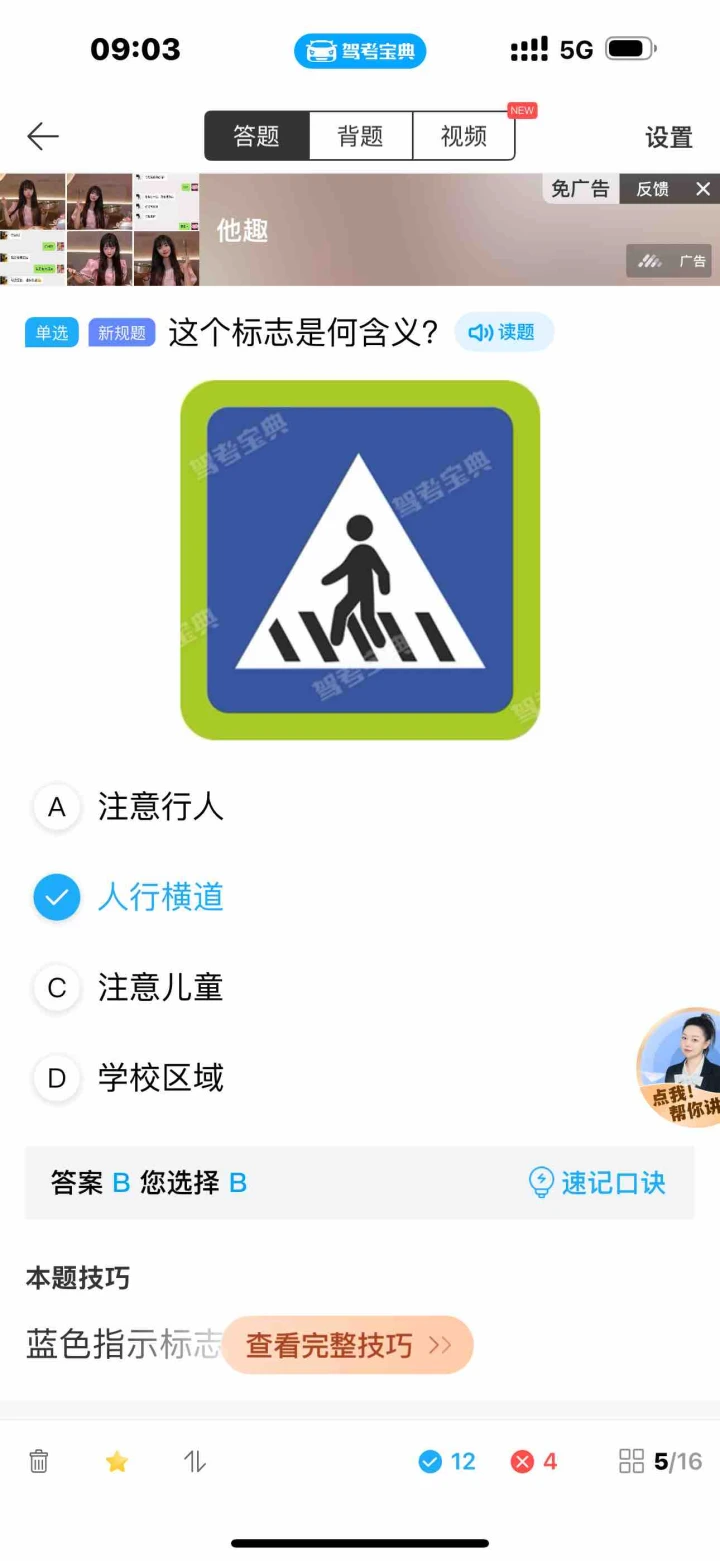720x1561 pixels.
Task: Close the ad banner
Action: coord(703,188)
